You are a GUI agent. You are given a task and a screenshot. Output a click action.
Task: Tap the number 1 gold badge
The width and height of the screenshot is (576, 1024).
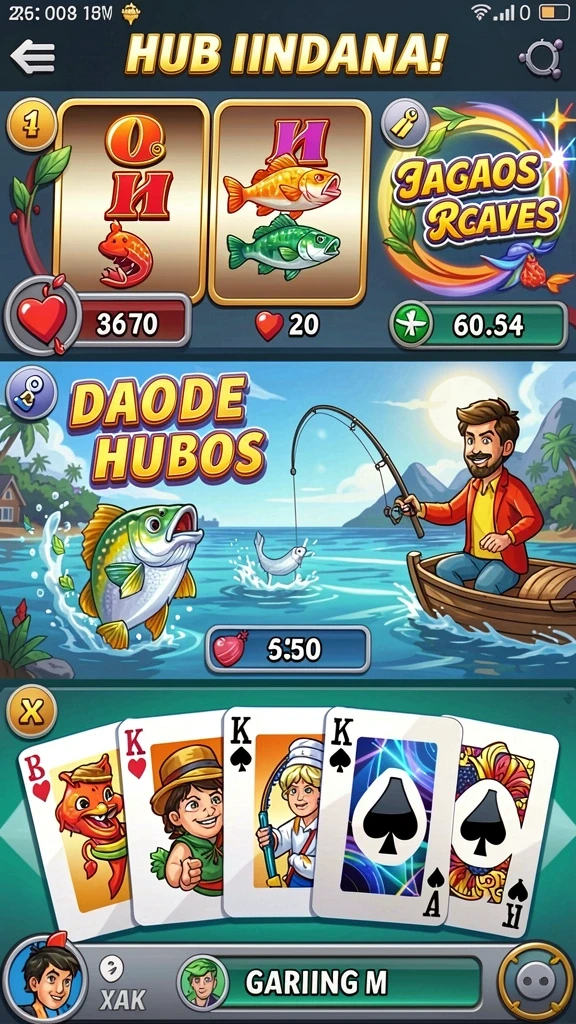point(31,124)
